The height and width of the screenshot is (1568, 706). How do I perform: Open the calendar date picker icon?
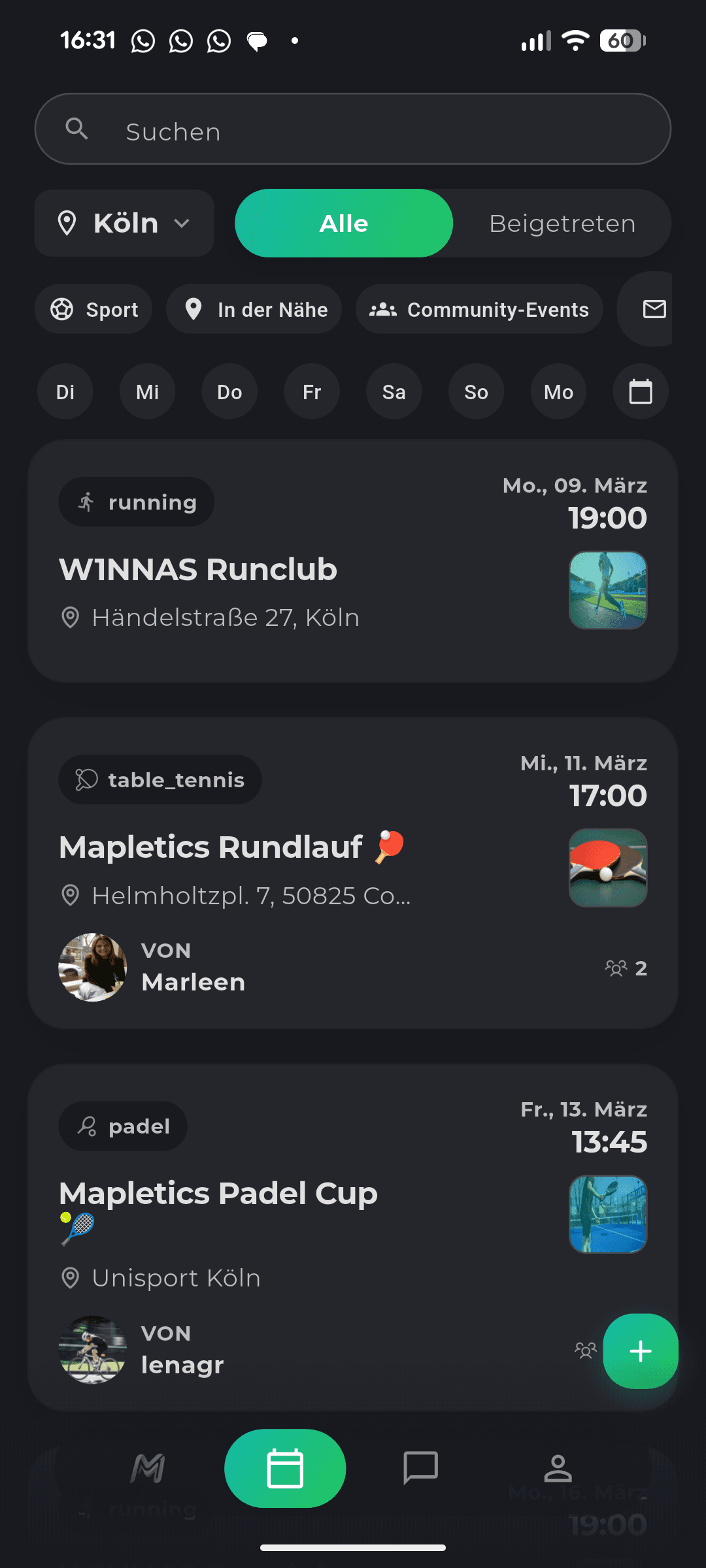pyautogui.click(x=639, y=391)
